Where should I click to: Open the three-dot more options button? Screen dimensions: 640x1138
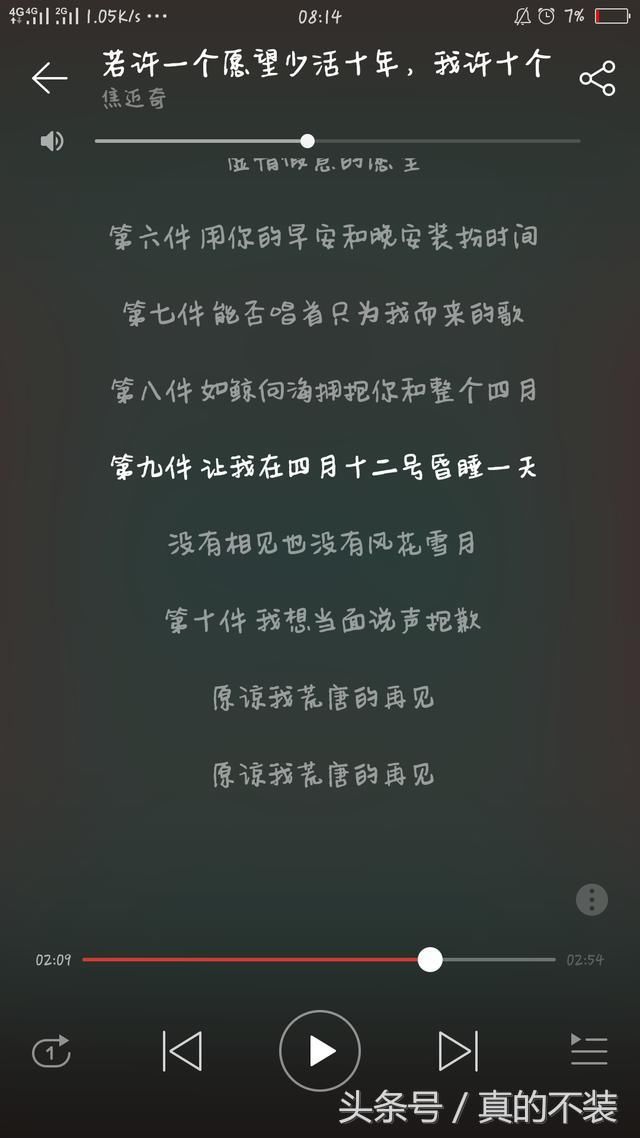(592, 900)
